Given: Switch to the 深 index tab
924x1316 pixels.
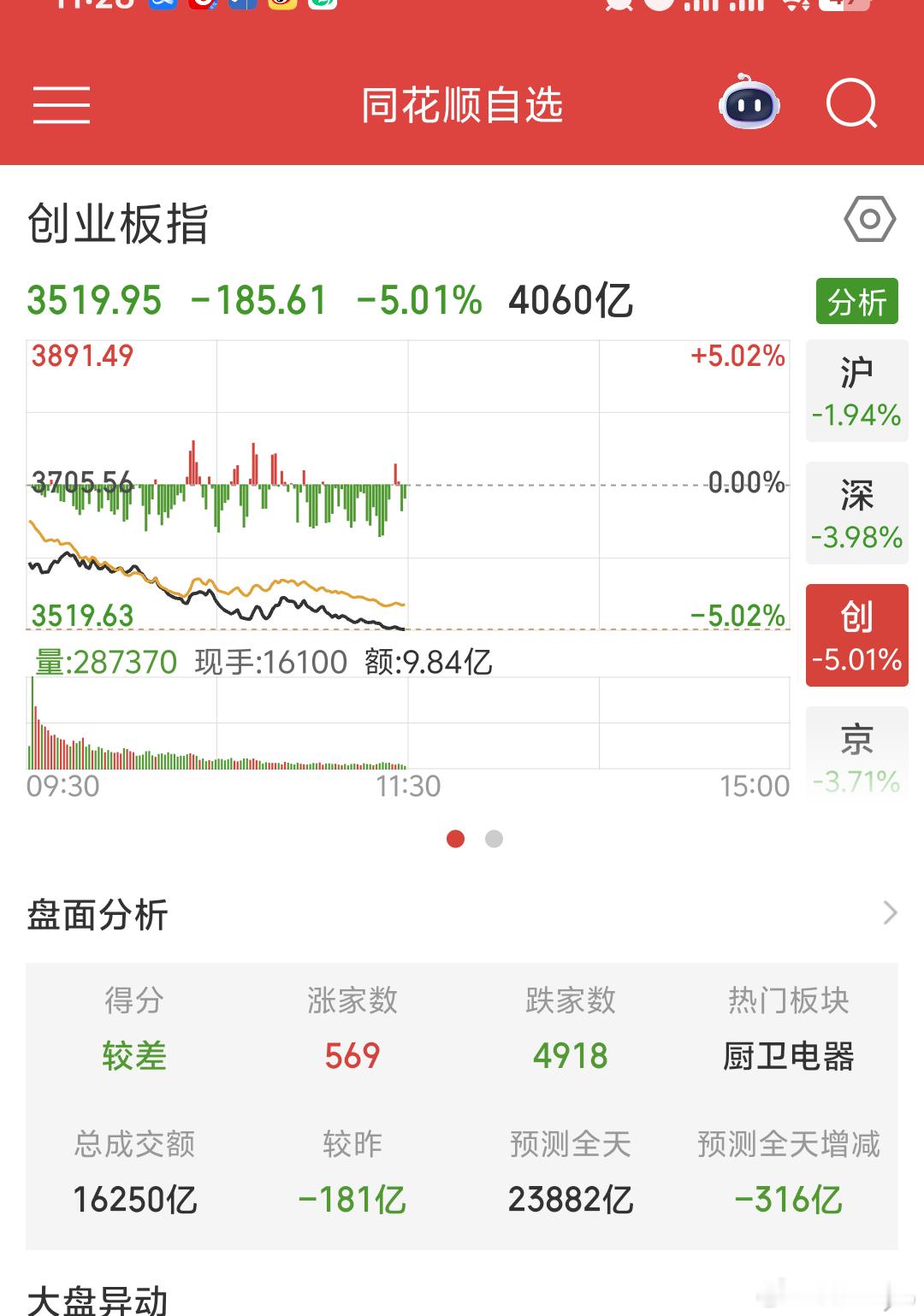Looking at the screenshot, I should [856, 513].
